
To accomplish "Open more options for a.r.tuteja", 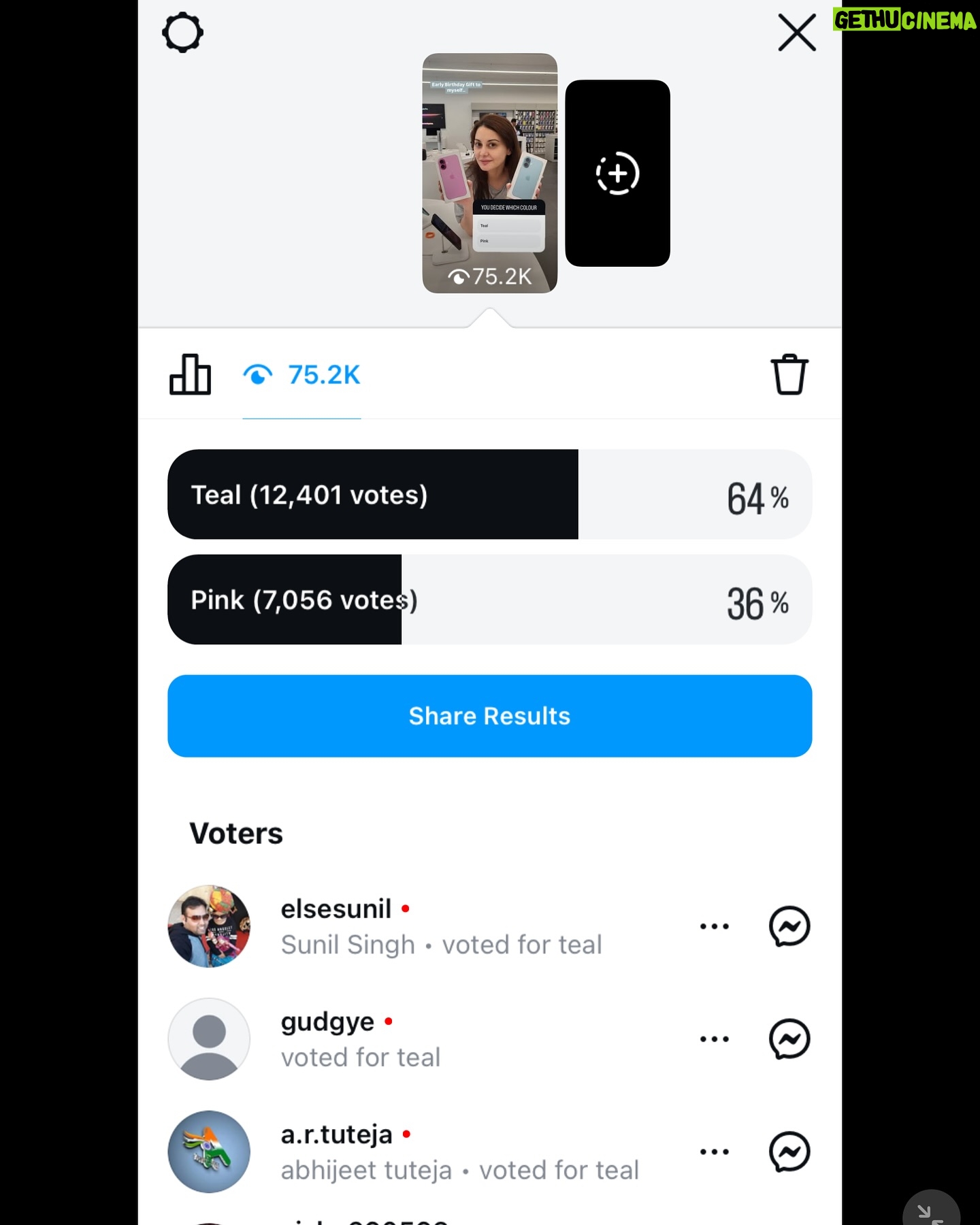I will tap(714, 1151).
